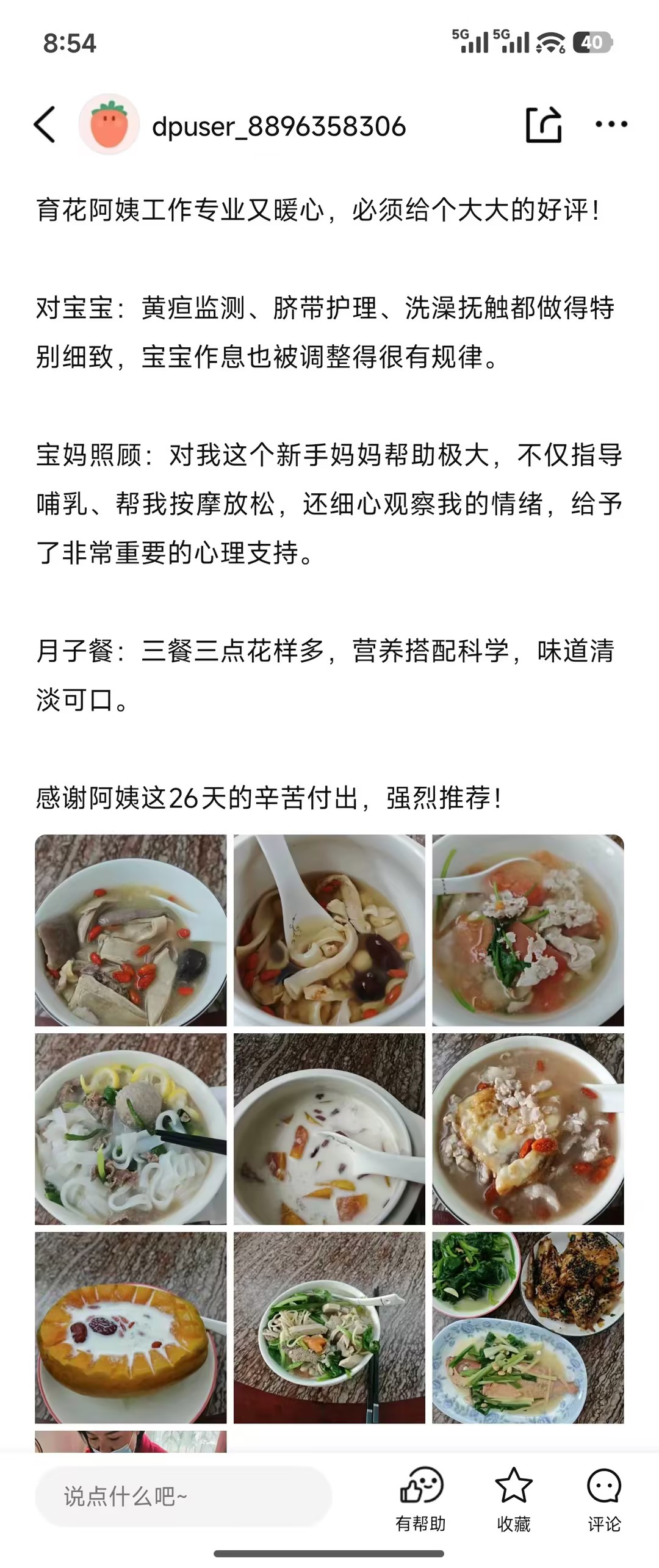Open the 评论 comments section
659x1568 pixels.
click(x=604, y=1498)
